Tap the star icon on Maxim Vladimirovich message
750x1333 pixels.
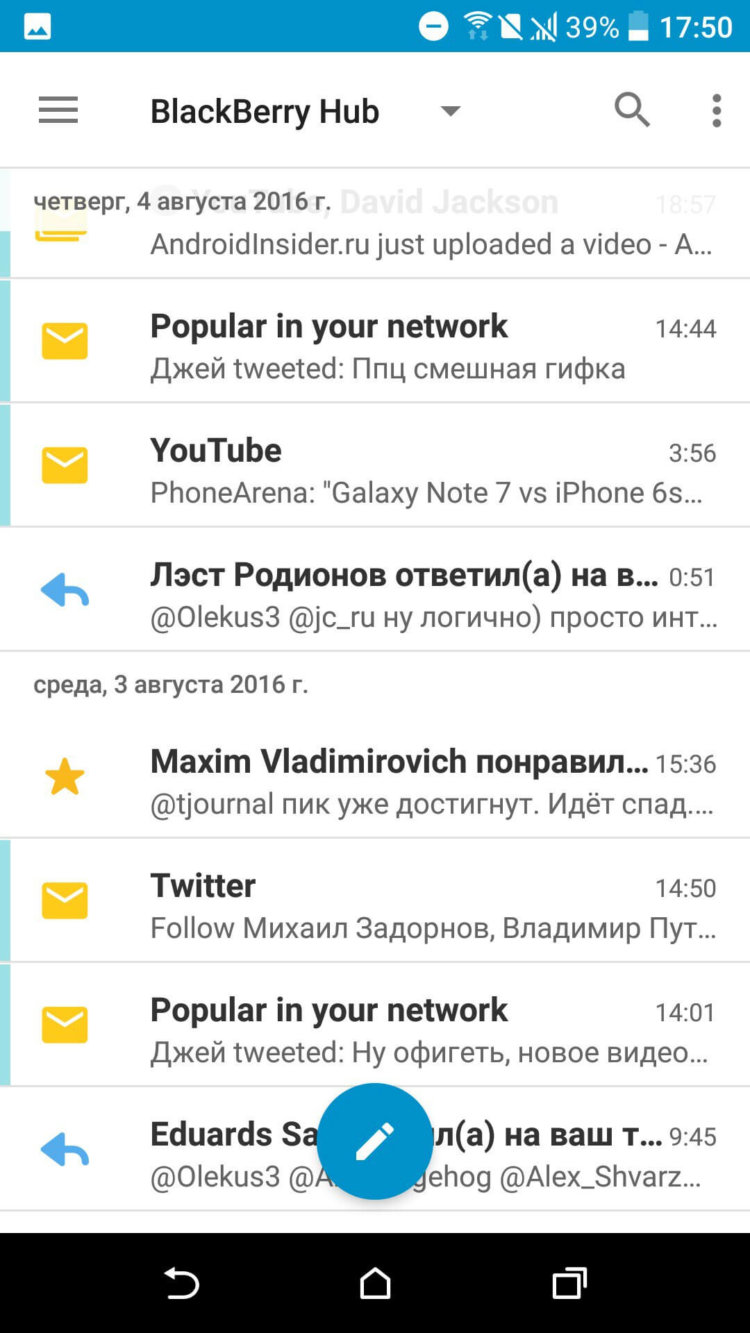tap(64, 775)
